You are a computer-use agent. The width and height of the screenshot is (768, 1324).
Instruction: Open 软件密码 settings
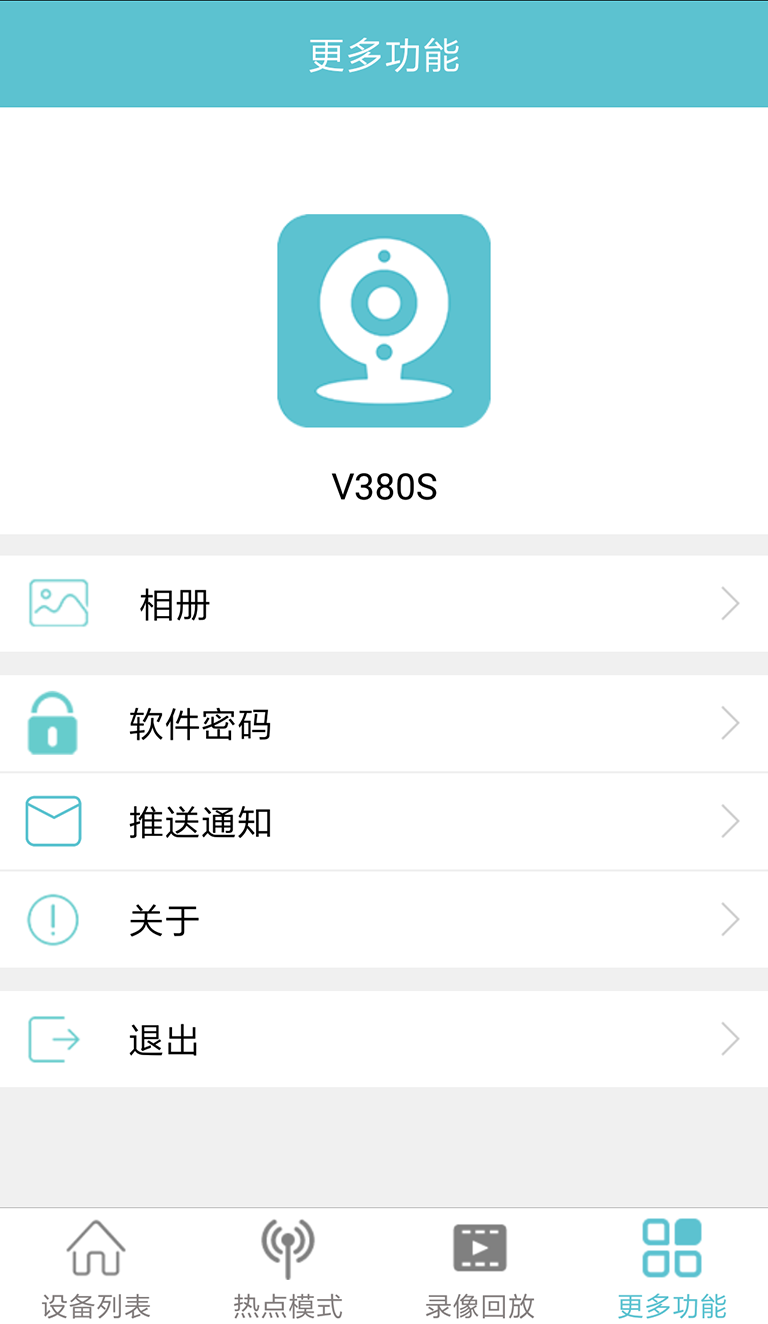pos(384,724)
